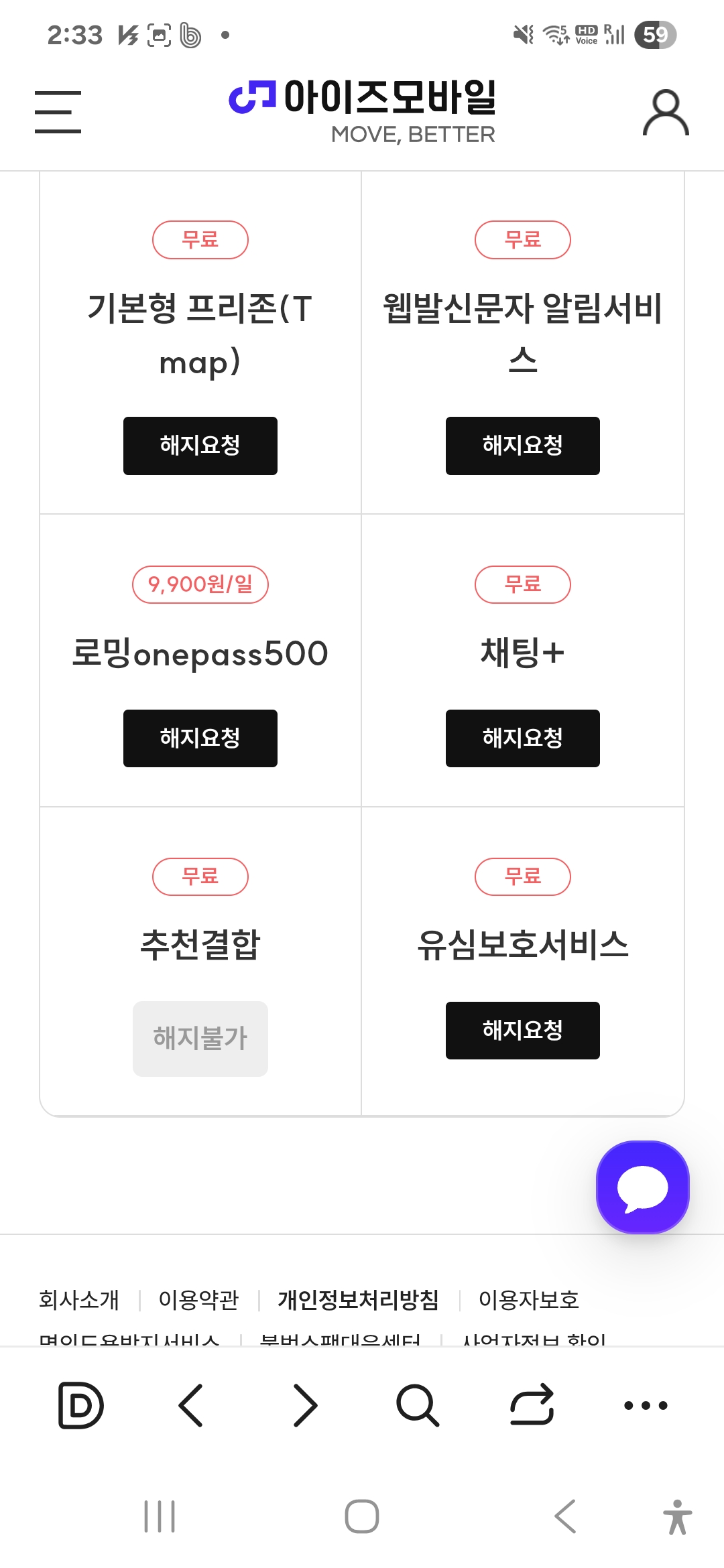Open 이용약관 terms link

[x=198, y=1300]
